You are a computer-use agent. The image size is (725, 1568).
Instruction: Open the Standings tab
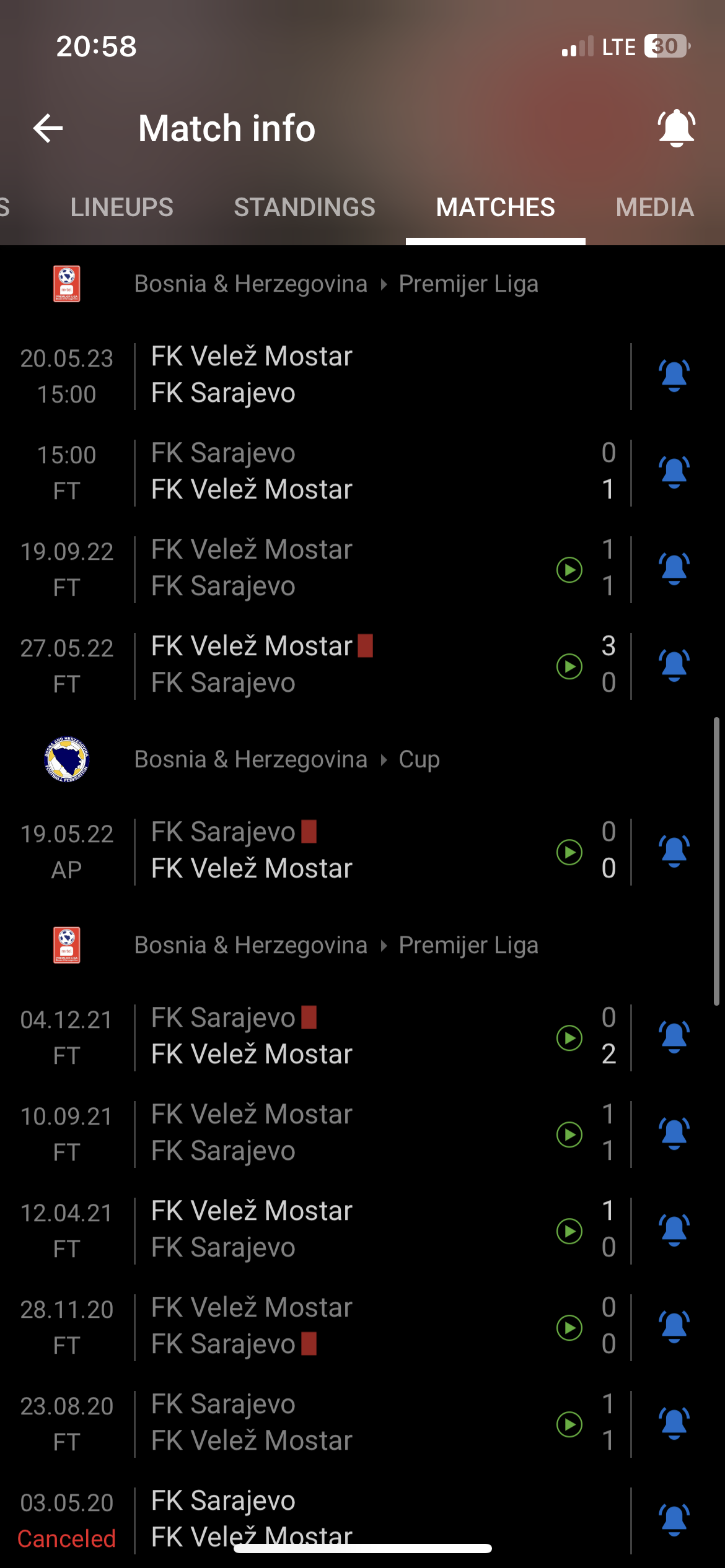[304, 207]
